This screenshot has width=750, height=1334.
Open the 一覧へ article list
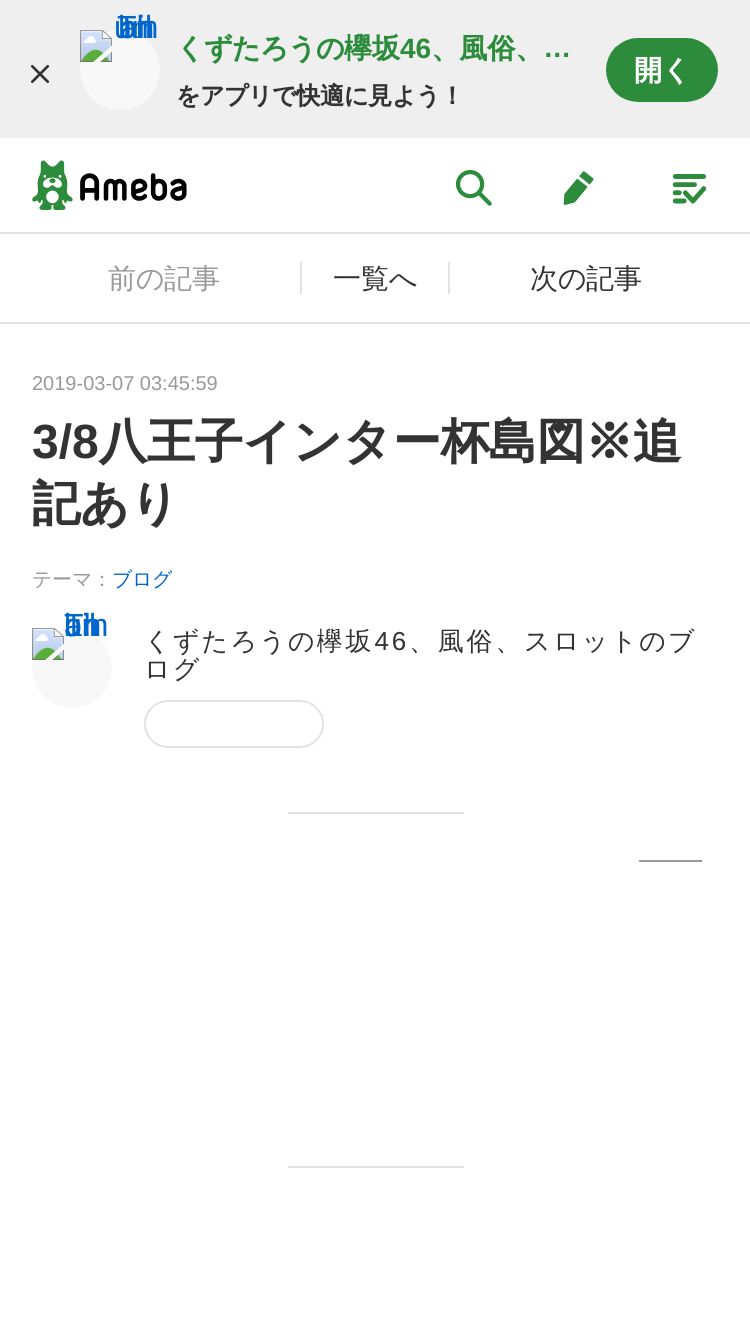point(375,278)
